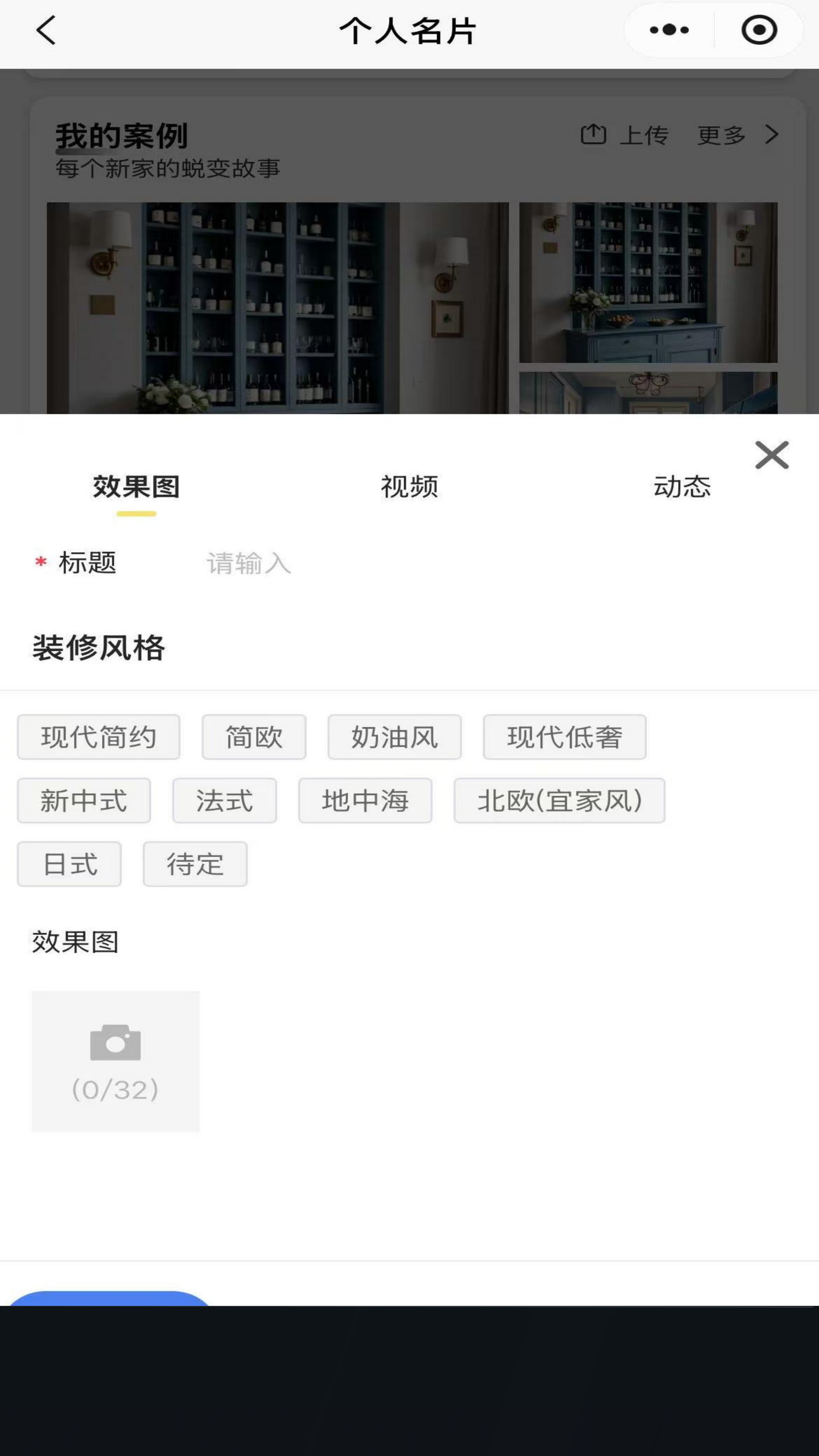Viewport: 819px width, 1456px height.
Task: Dismiss the upload sheet via the X icon
Action: [x=772, y=455]
